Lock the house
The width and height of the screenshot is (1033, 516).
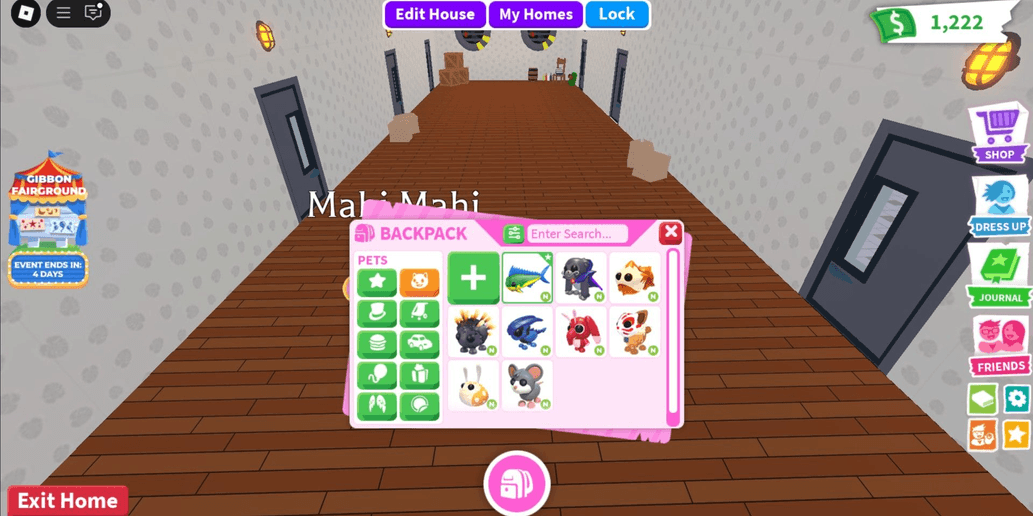click(x=616, y=15)
